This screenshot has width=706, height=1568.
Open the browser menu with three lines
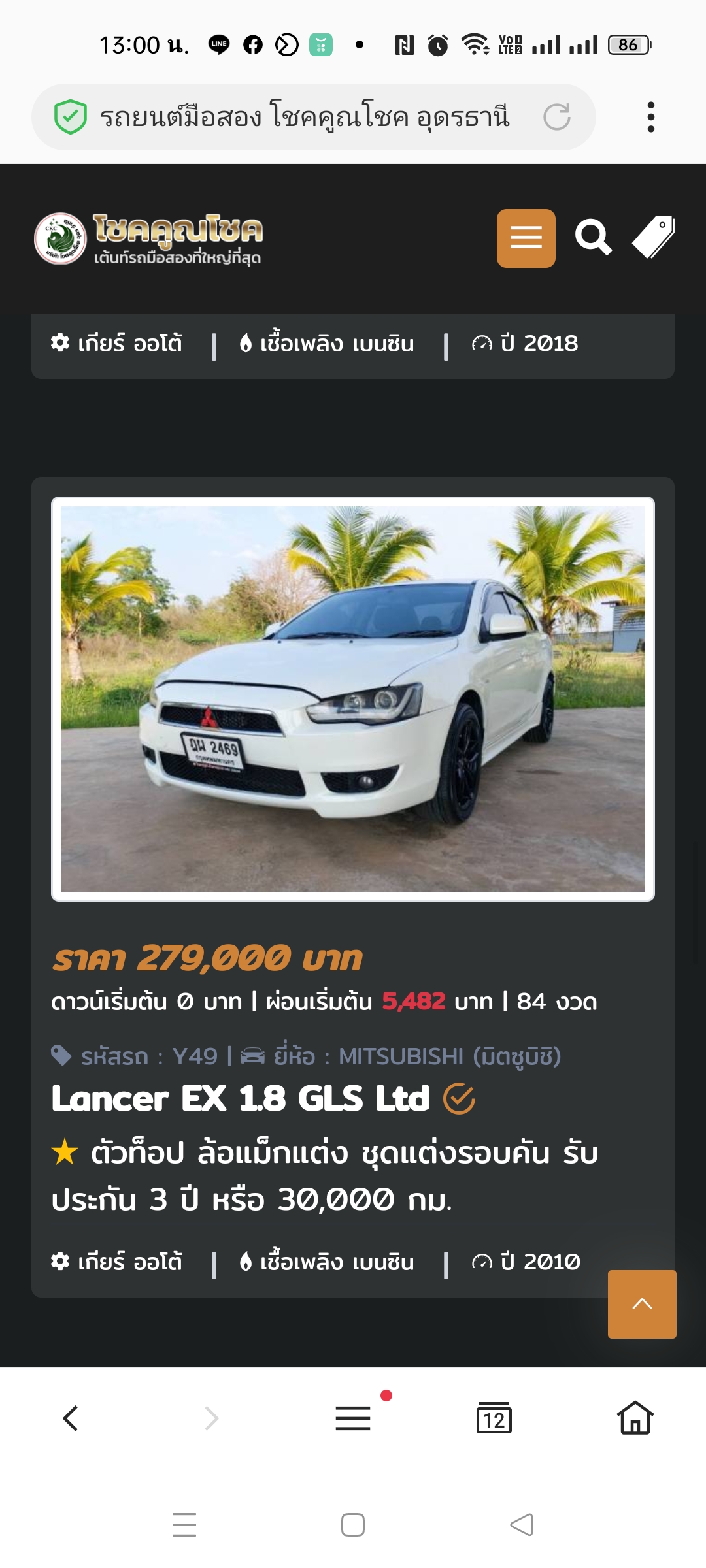tap(353, 1418)
